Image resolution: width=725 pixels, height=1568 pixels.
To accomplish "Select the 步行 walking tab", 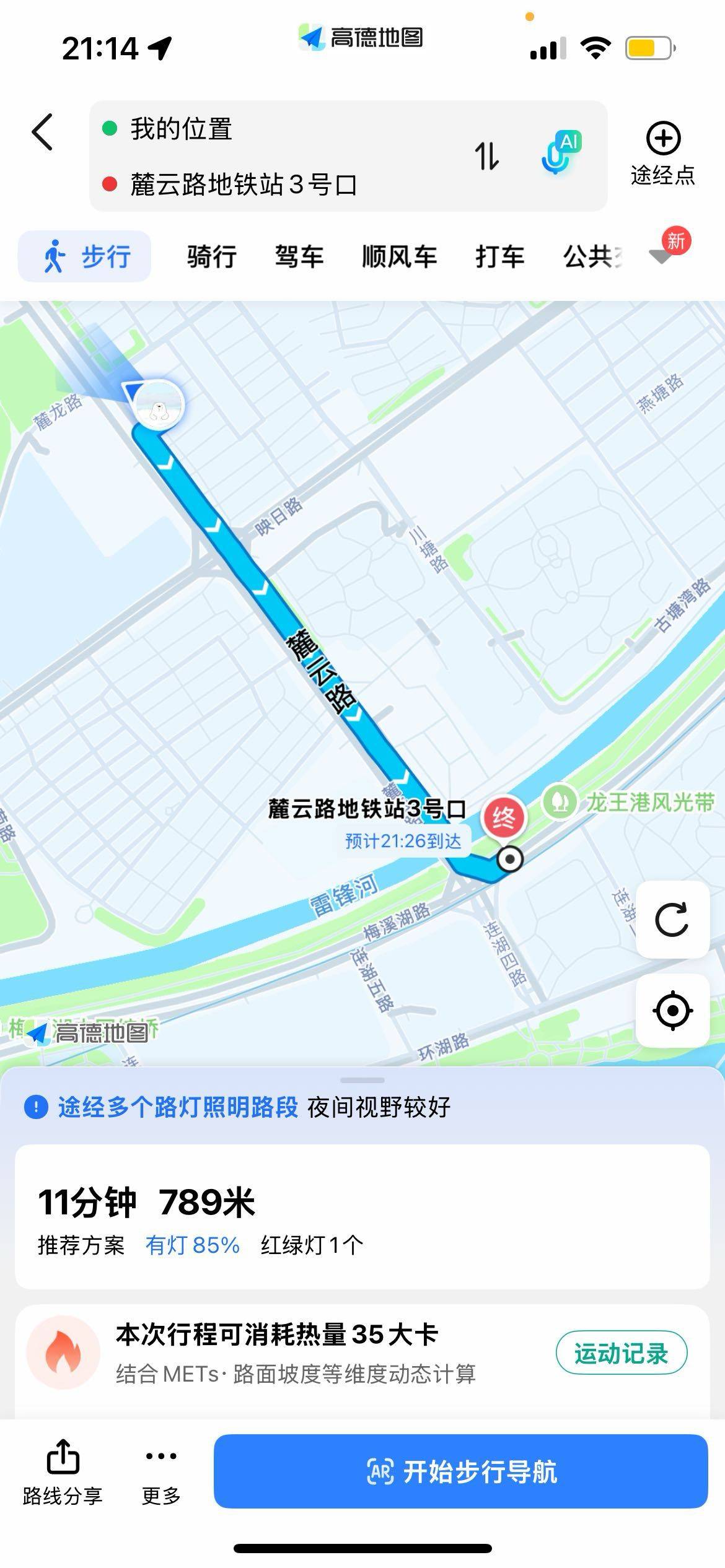I will (85, 256).
